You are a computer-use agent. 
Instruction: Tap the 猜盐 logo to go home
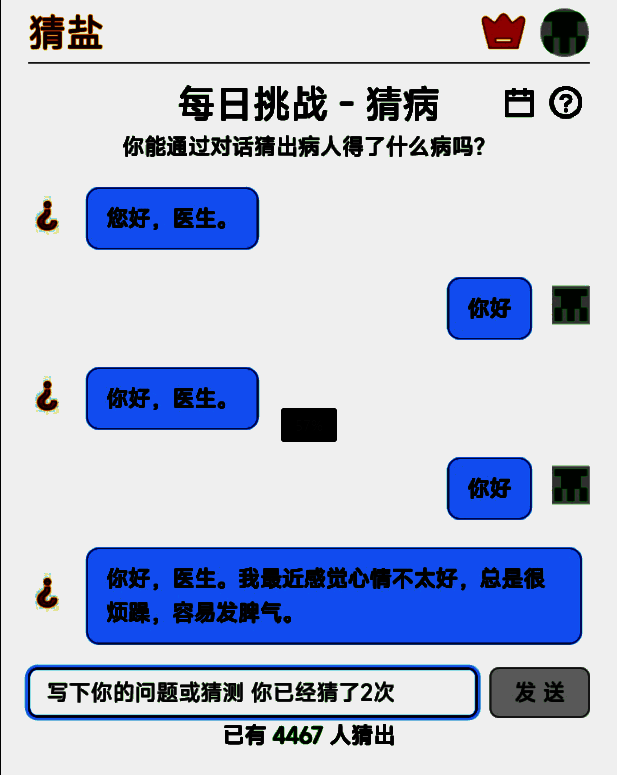[x=66, y=32]
